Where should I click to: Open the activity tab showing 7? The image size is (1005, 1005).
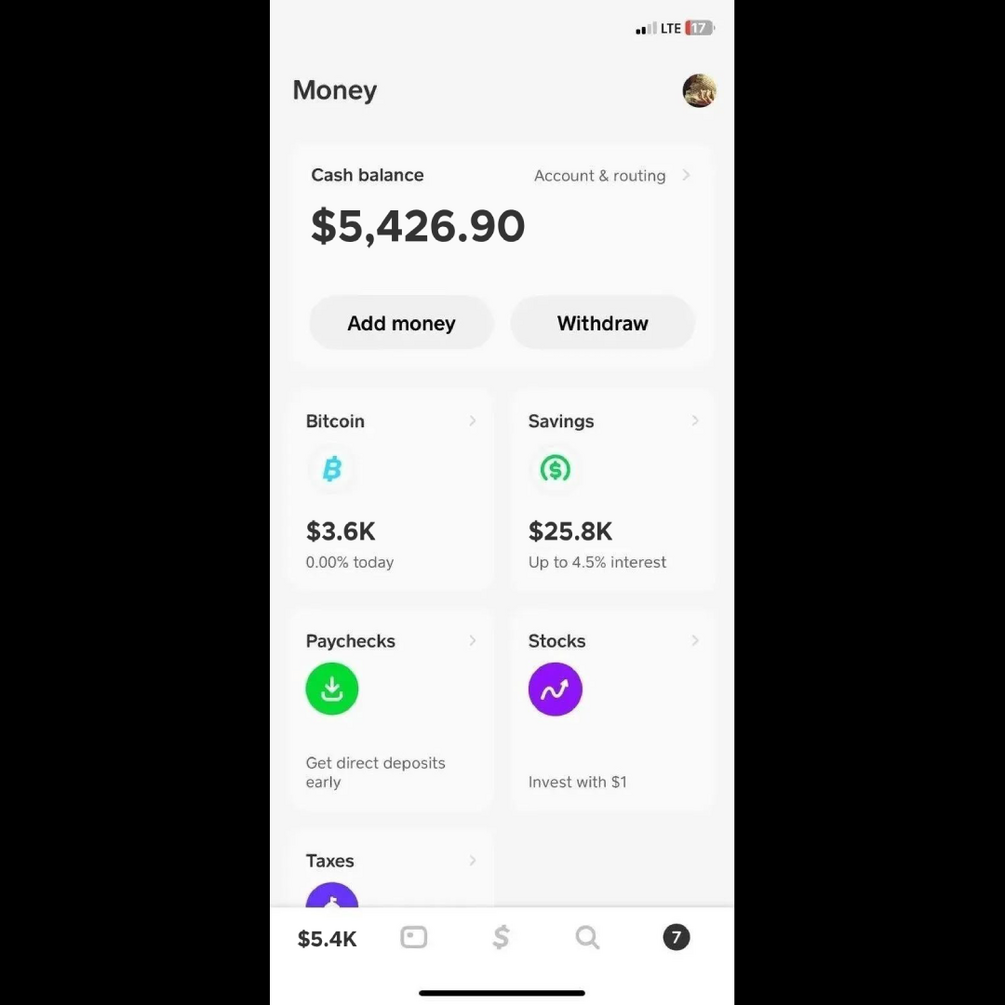tap(676, 938)
